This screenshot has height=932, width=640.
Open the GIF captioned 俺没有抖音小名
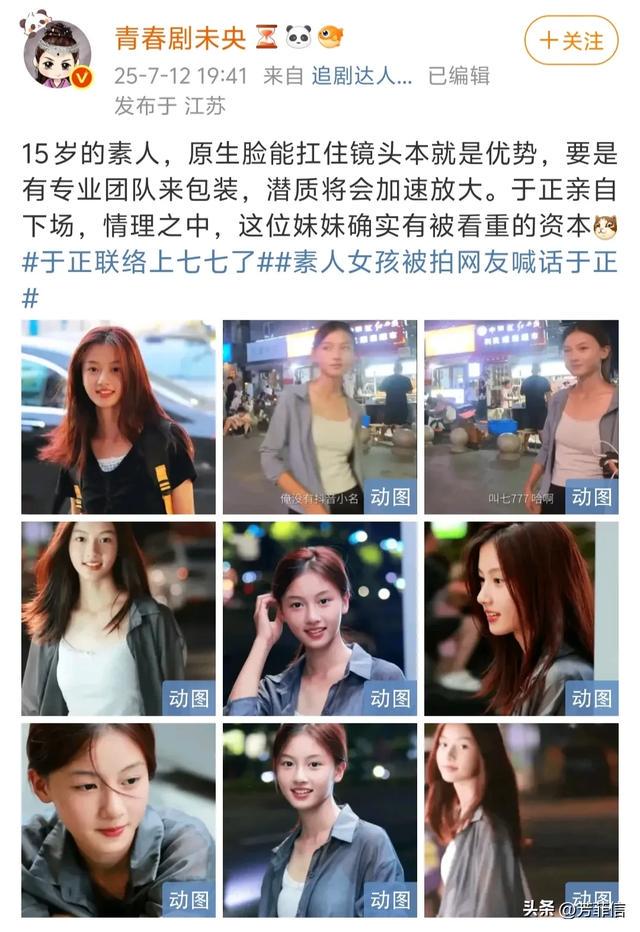(x=319, y=416)
